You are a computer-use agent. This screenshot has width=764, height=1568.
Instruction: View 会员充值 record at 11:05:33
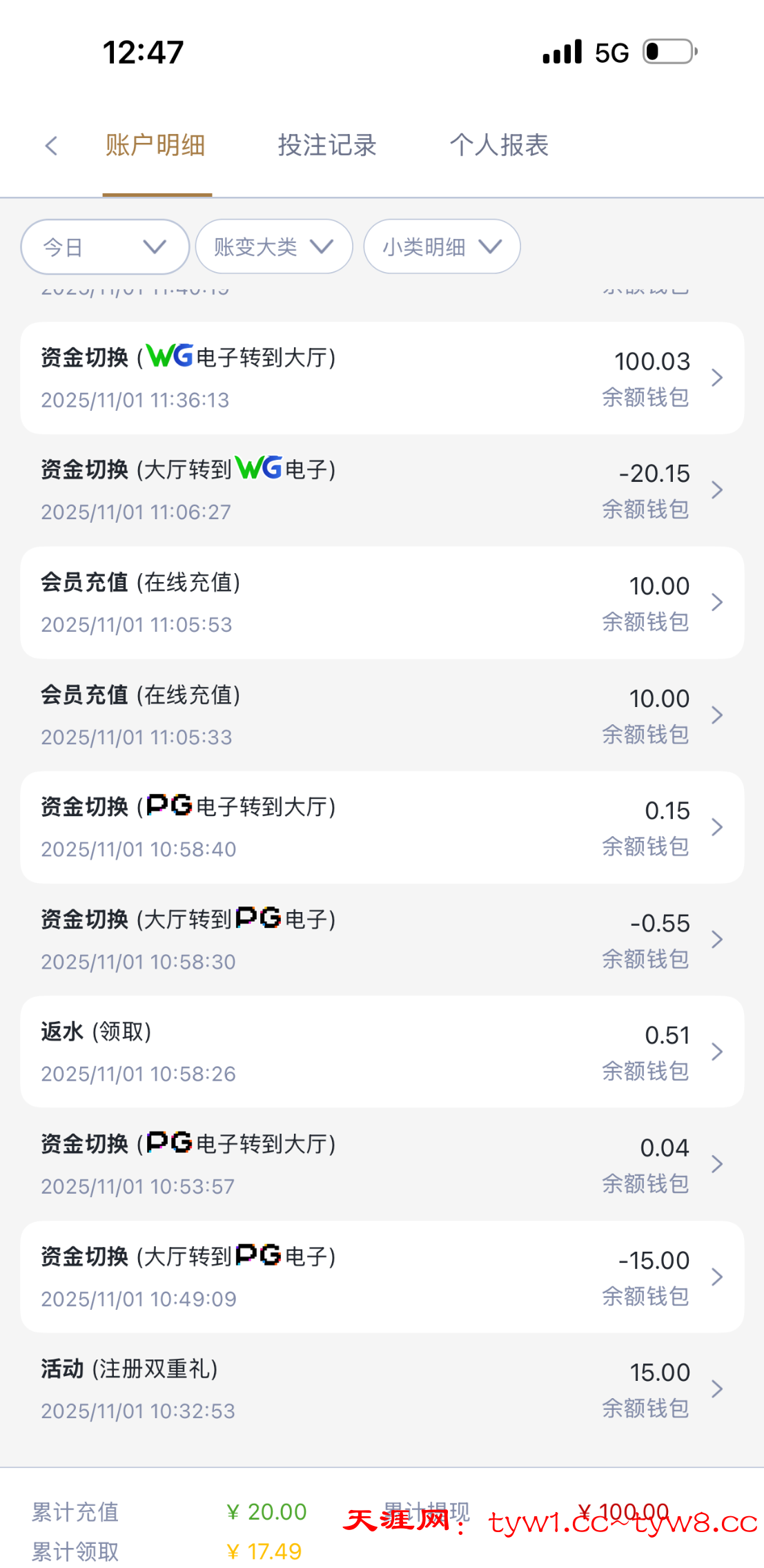[x=382, y=715]
